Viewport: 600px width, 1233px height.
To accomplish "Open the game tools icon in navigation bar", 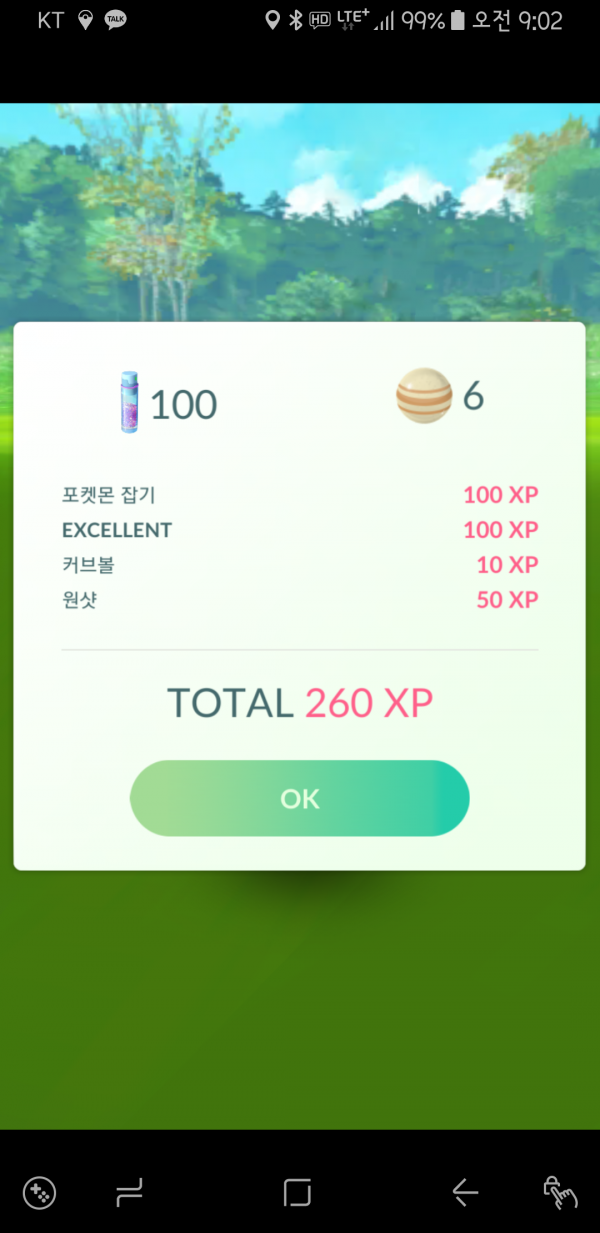I will (x=39, y=1192).
